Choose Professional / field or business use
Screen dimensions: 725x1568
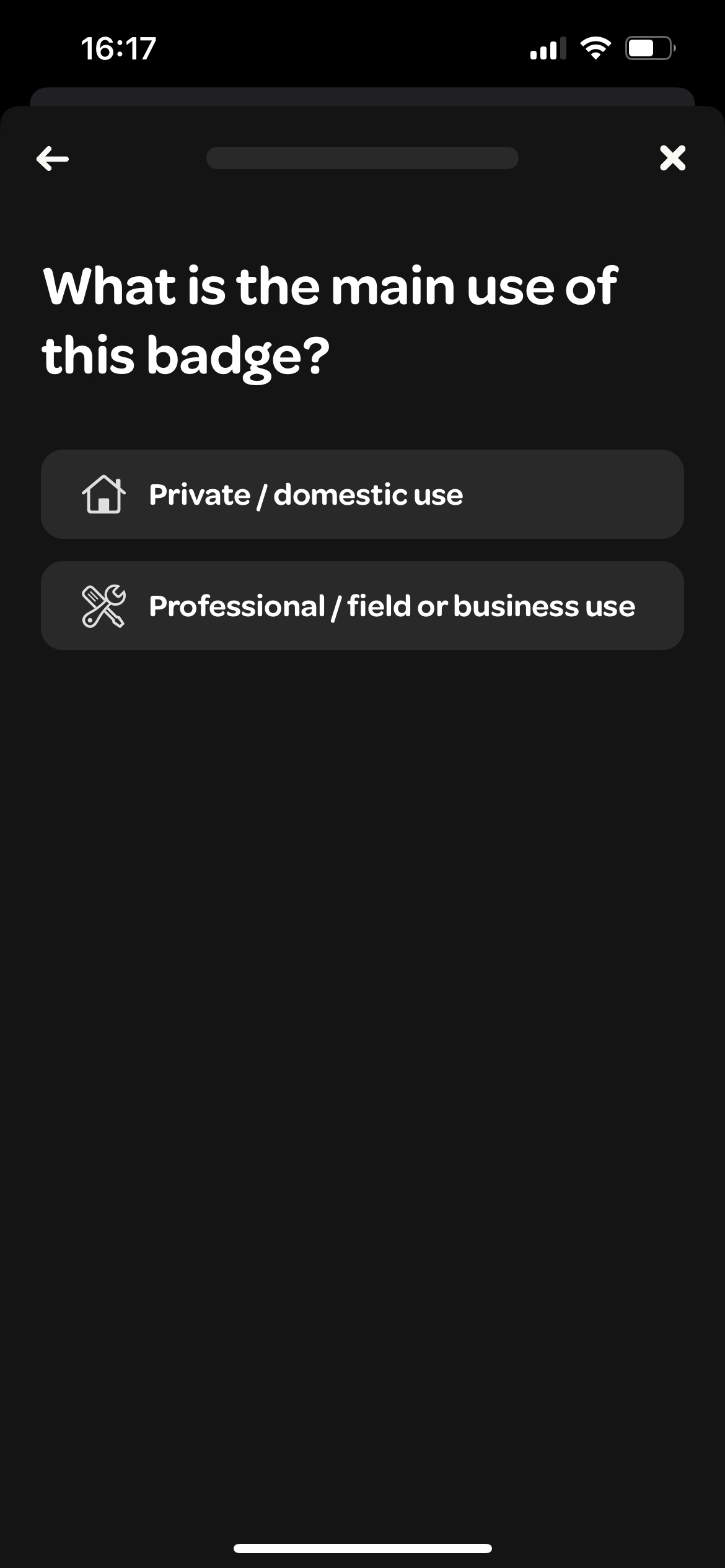pos(362,606)
